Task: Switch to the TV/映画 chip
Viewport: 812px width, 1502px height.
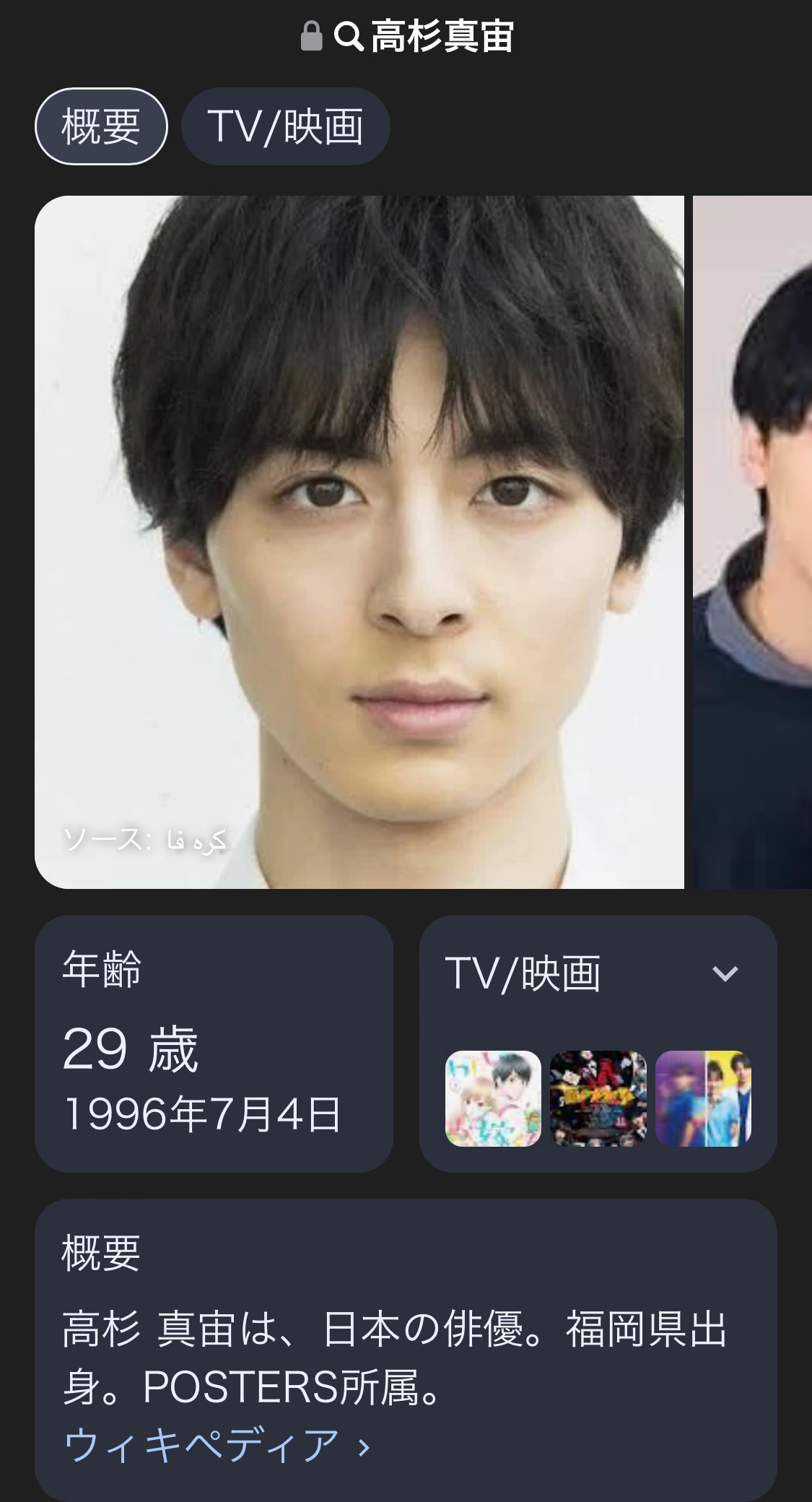Action: pos(286,127)
